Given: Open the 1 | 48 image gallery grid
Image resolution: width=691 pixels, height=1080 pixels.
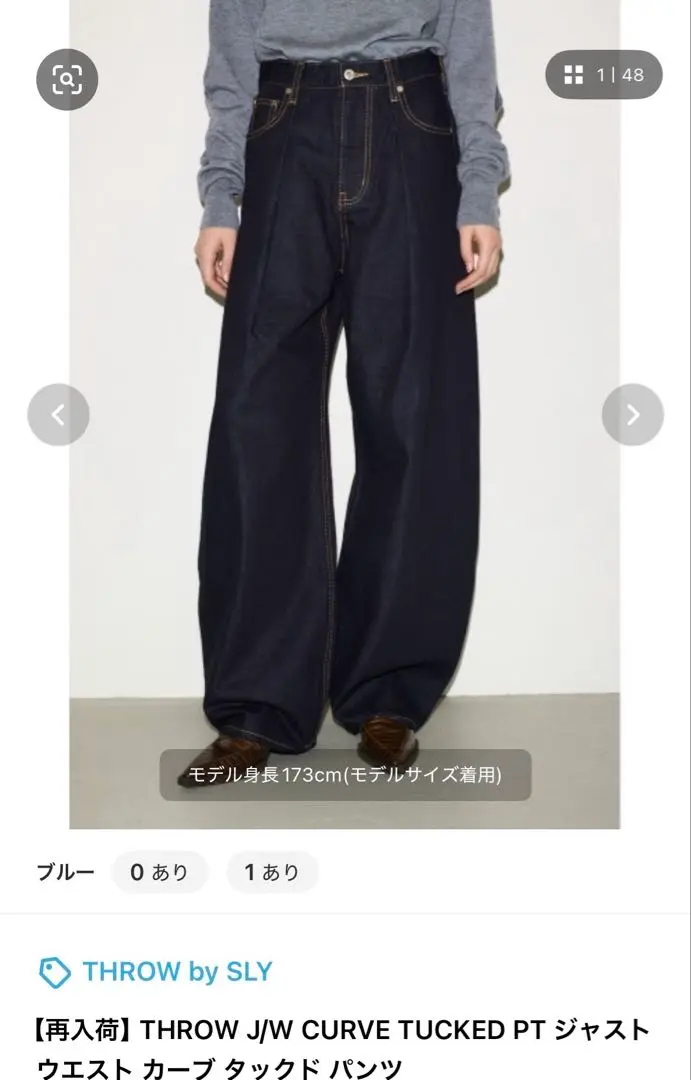Looking at the screenshot, I should click(x=604, y=75).
